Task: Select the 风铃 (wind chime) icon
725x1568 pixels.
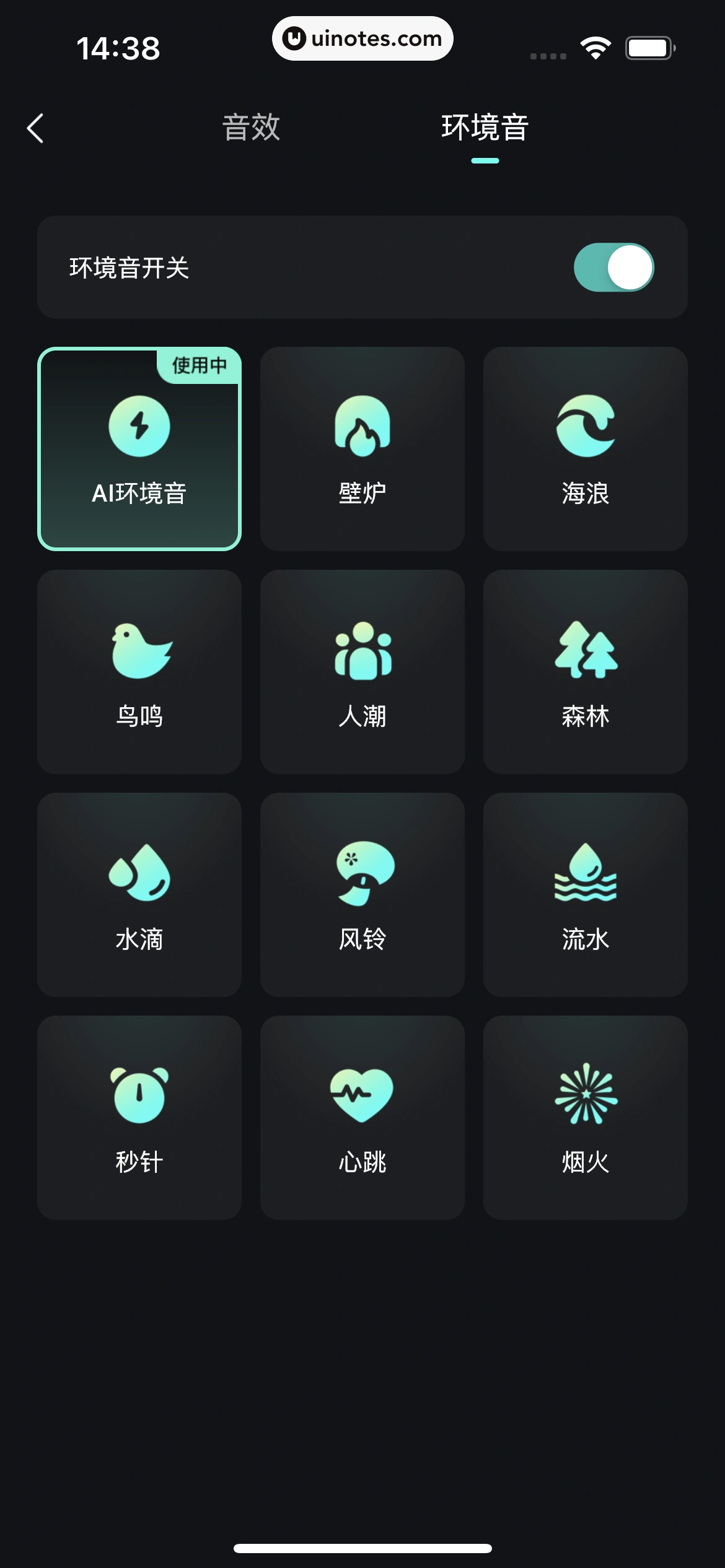Action: click(361, 878)
